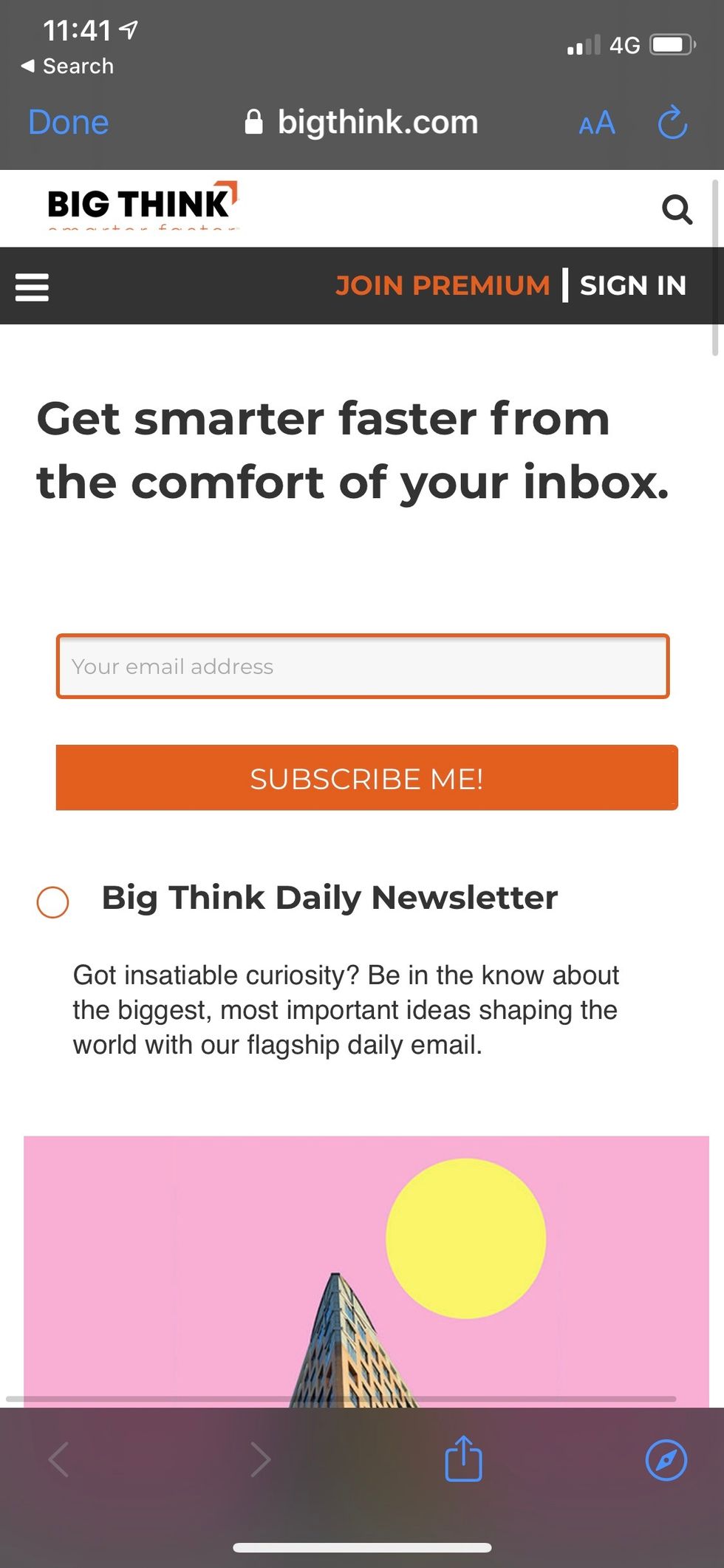Focus the email address field
724x1568 pixels.
tap(362, 666)
